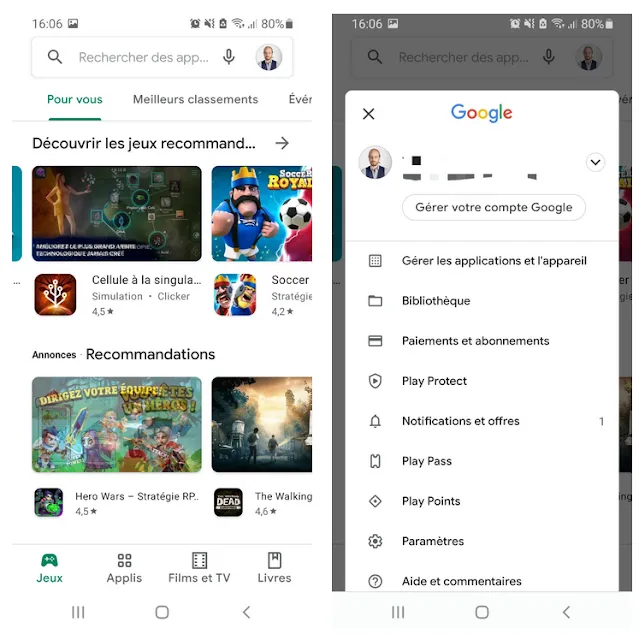639x634 pixels.
Task: Open the Découvrir les jeux recommandés arrow
Action: (282, 143)
